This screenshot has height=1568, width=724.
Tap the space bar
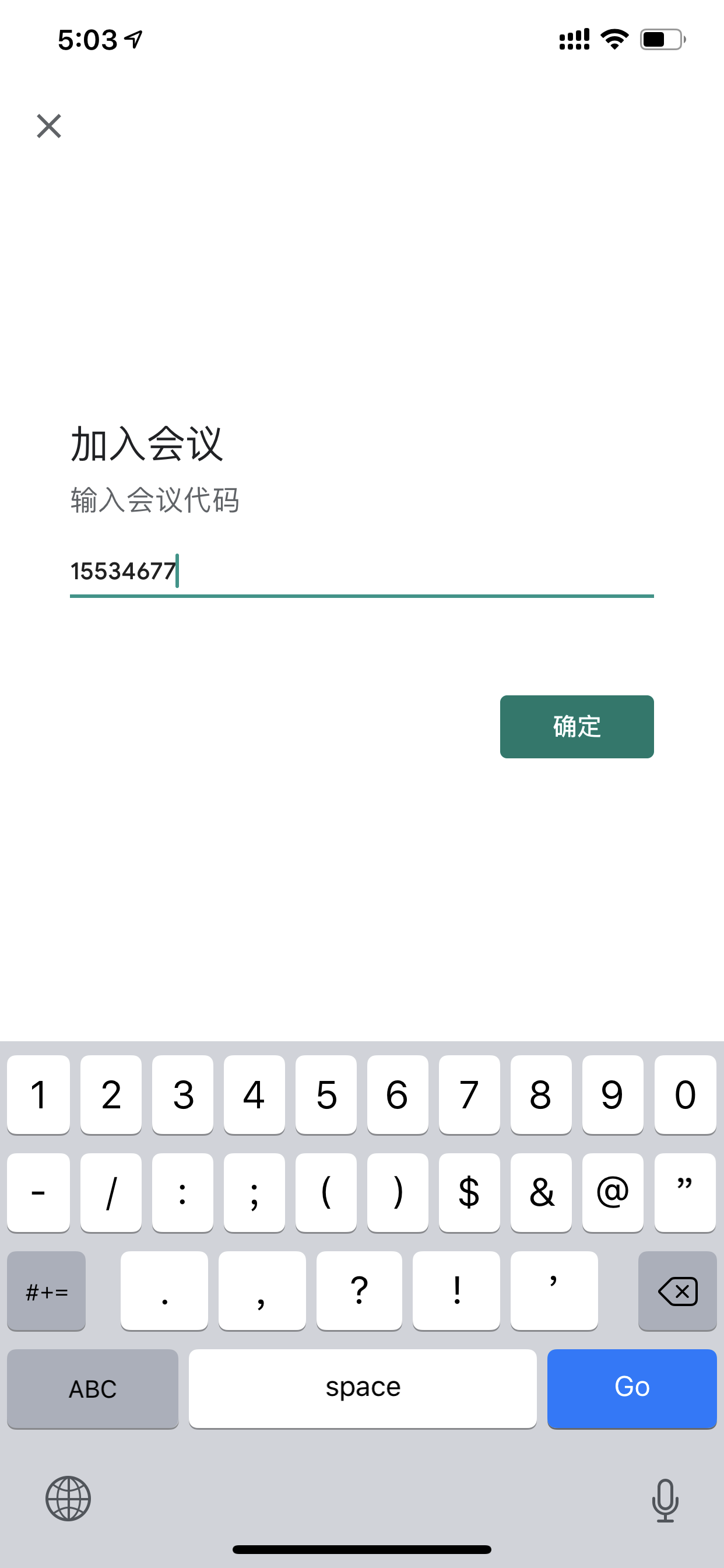(x=363, y=1388)
